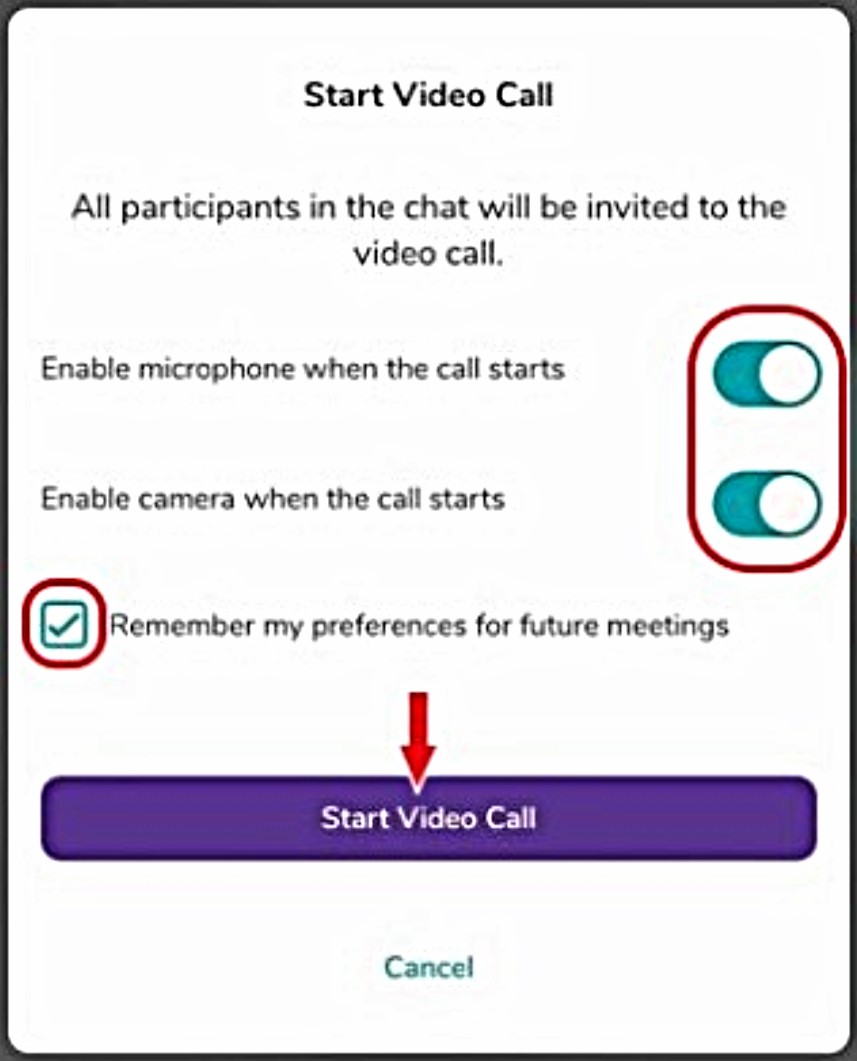Disable camera when the call starts
The height and width of the screenshot is (1061, 857).
(766, 503)
